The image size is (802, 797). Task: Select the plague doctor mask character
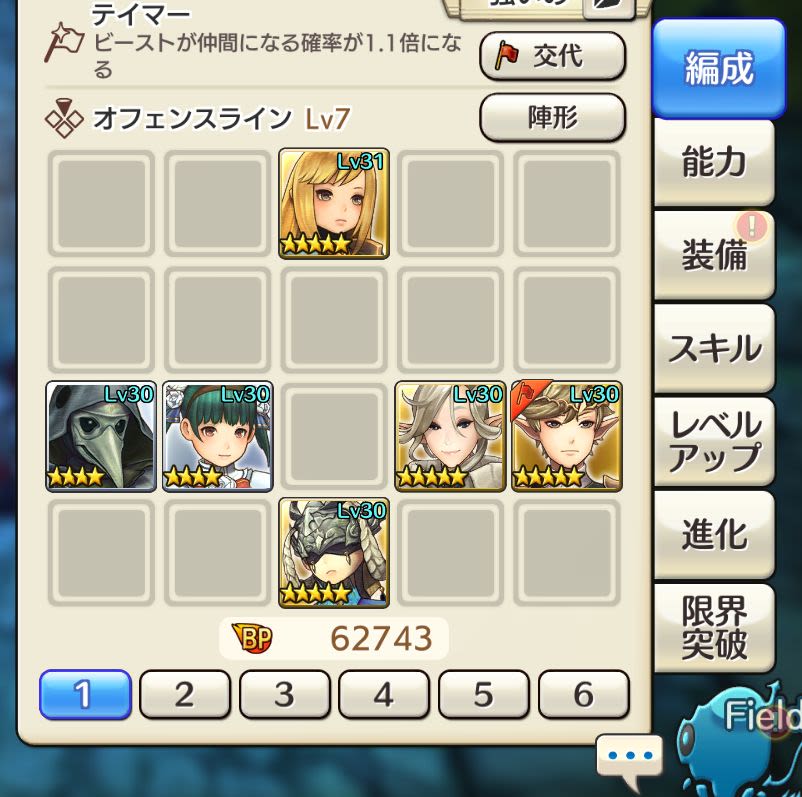pyautogui.click(x=101, y=436)
